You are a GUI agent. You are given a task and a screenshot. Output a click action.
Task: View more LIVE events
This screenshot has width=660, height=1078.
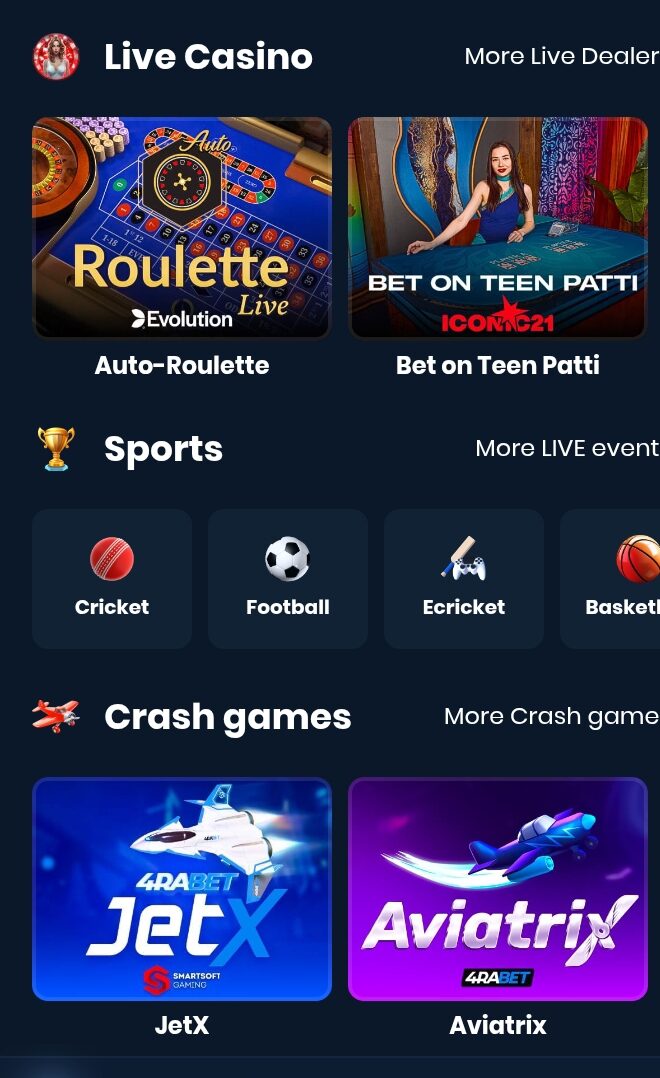(x=566, y=448)
